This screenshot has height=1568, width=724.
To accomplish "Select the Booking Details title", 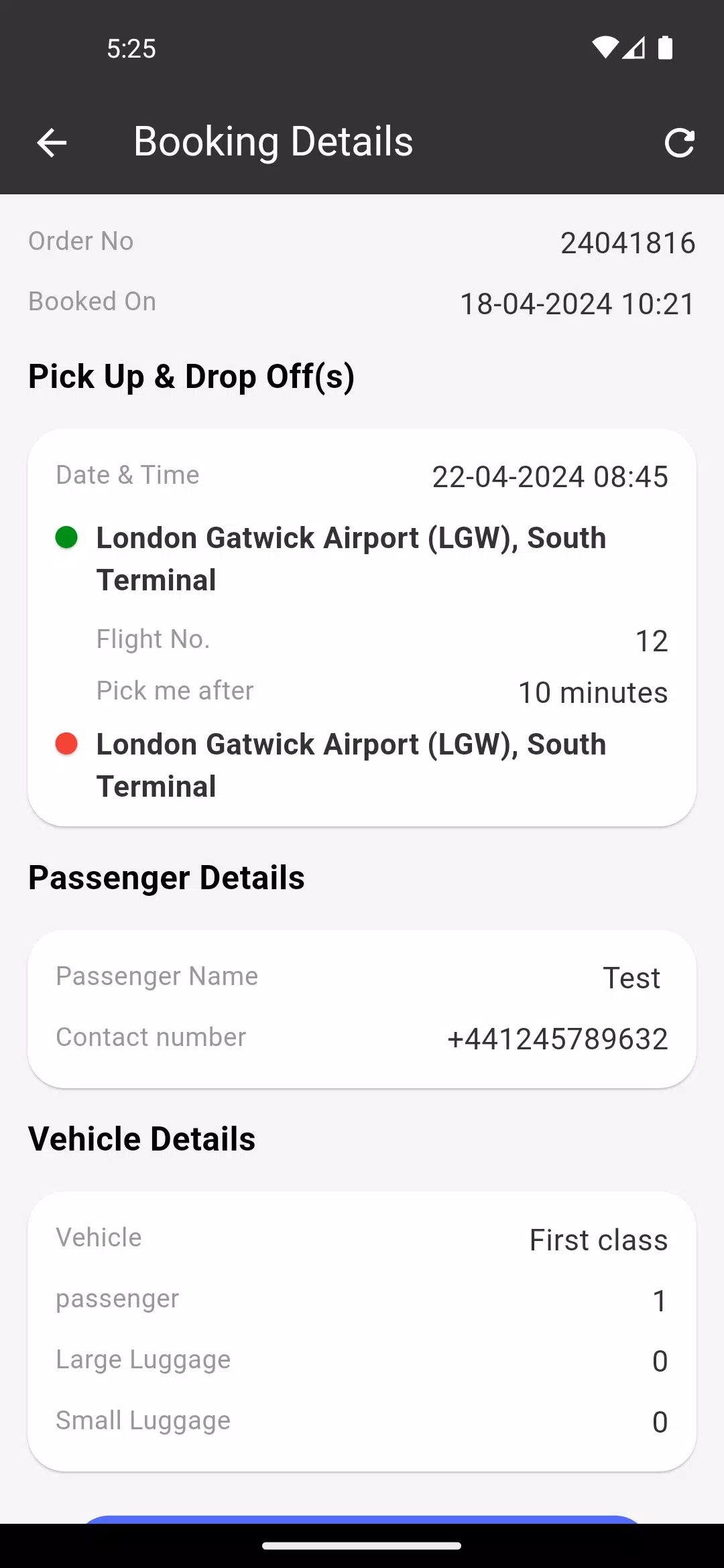I will [273, 141].
